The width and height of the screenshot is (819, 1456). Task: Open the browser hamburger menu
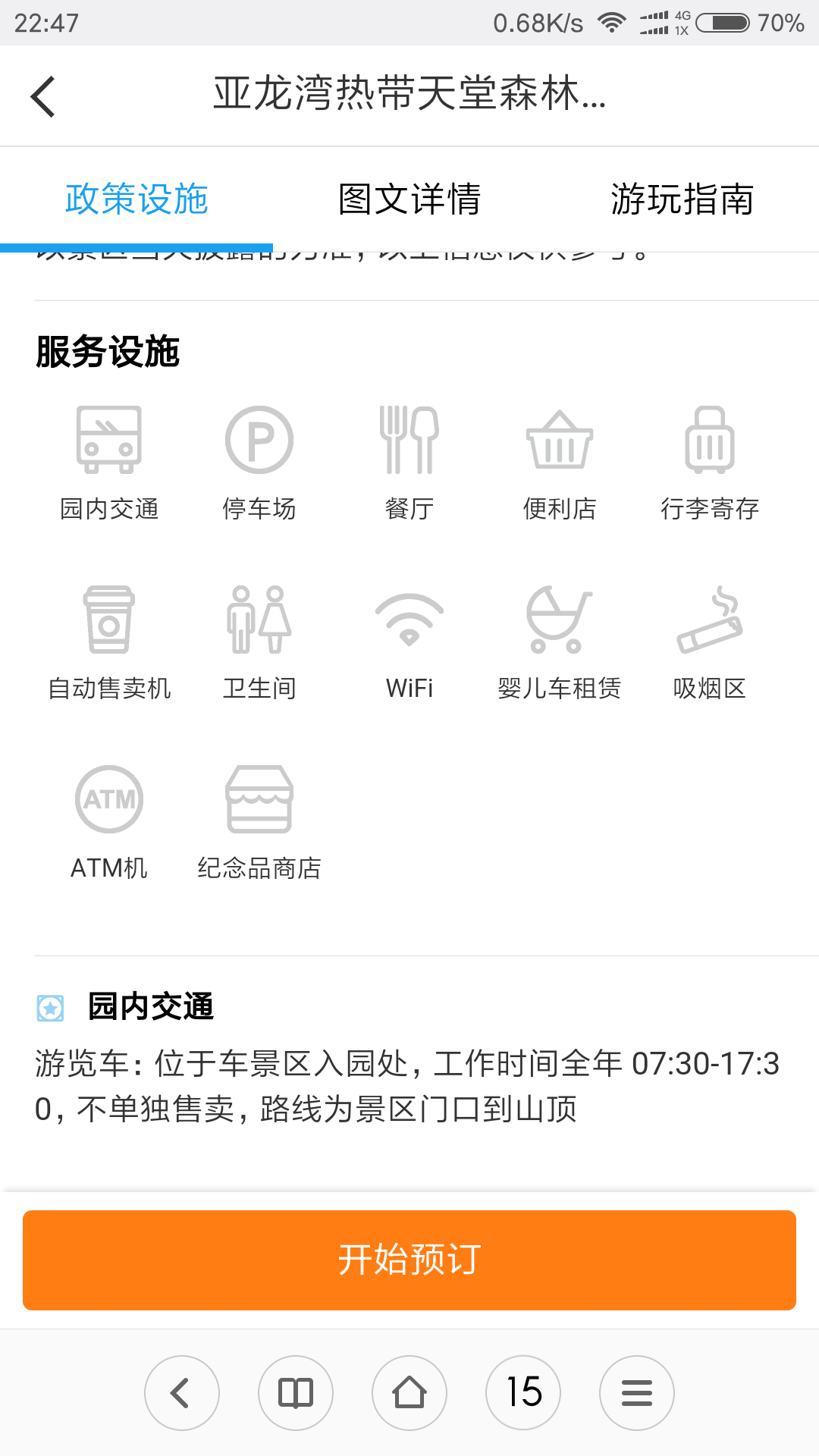pos(637,1393)
